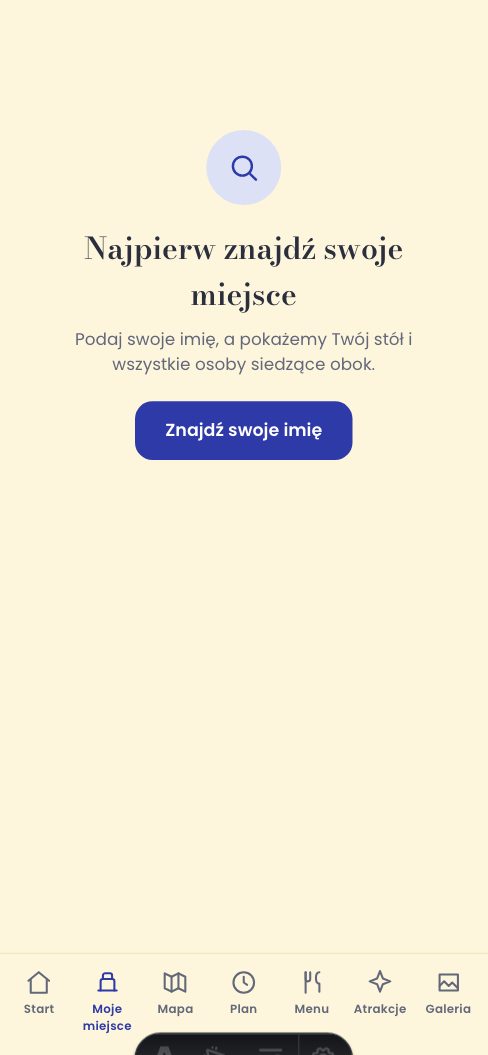Go to the Start tab

point(39,993)
